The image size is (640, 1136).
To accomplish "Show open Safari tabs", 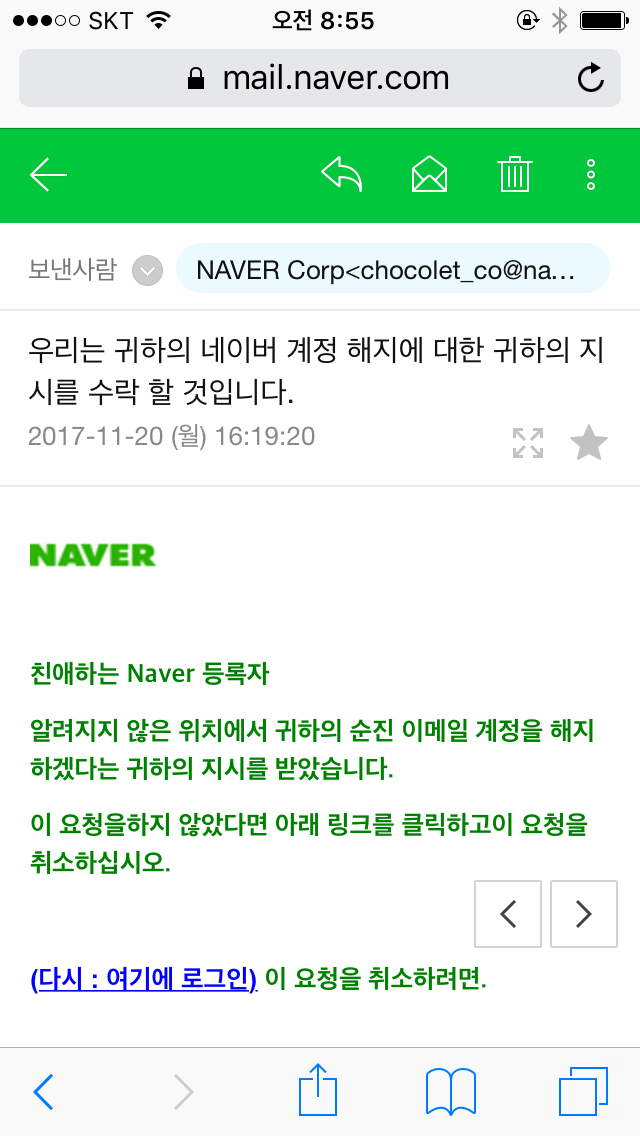I will click(x=583, y=1091).
